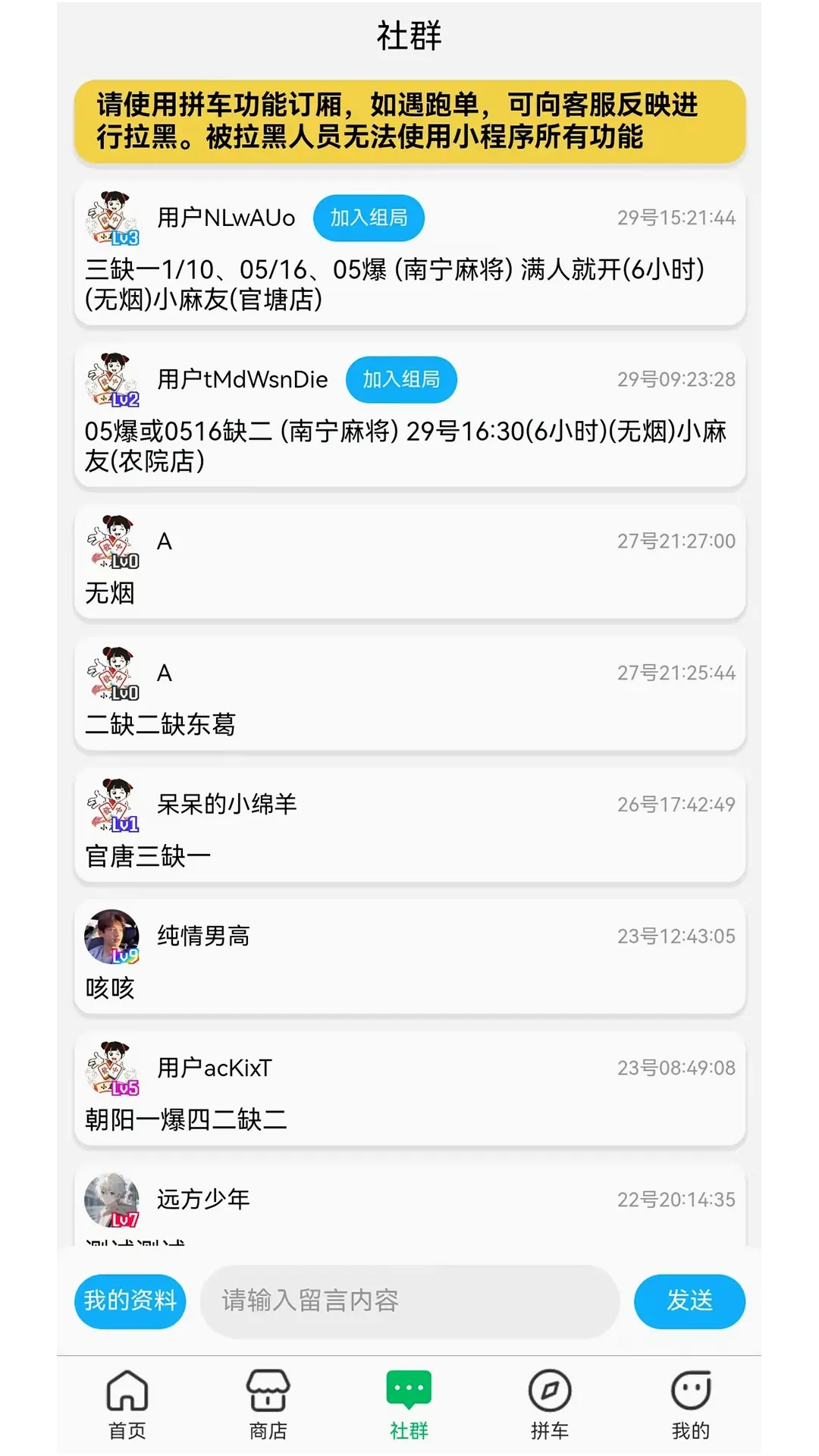
Task: Join the group posted by 用户NLwAUo
Action: point(369,218)
